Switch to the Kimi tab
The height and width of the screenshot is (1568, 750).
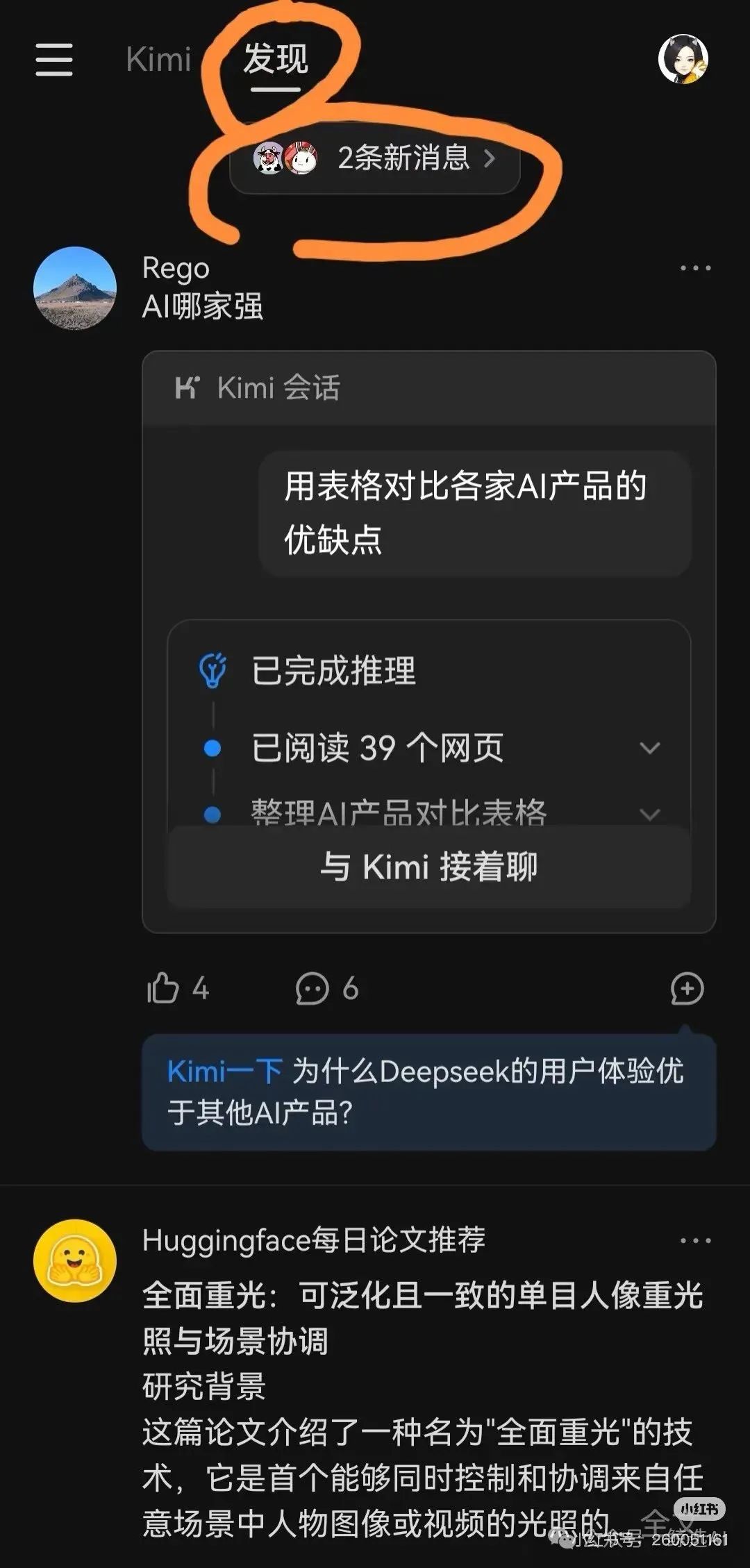[158, 59]
